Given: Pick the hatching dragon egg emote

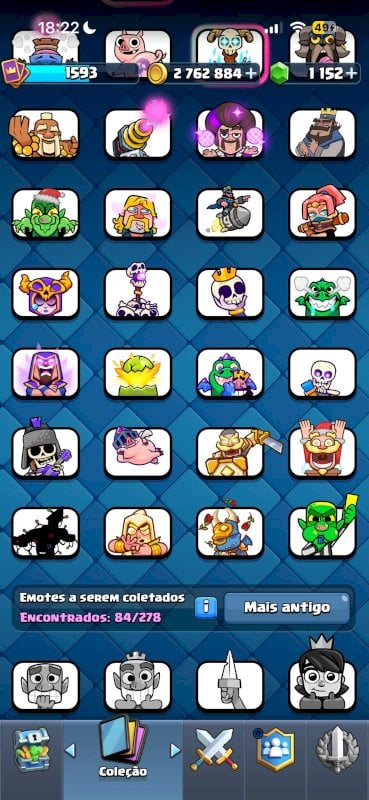Looking at the screenshot, I should pos(138,372).
